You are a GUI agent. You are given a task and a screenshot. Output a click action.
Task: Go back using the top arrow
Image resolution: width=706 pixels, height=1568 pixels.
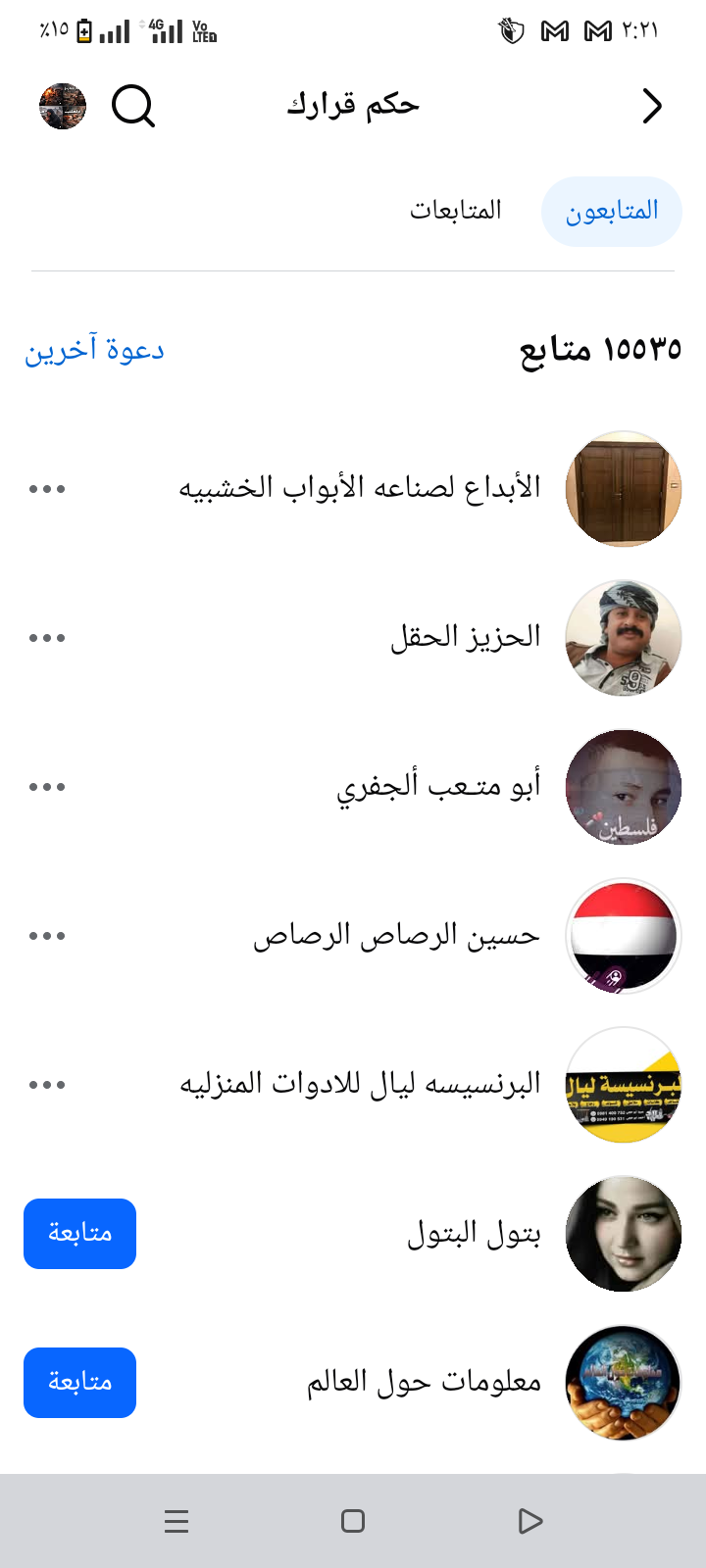tap(652, 106)
